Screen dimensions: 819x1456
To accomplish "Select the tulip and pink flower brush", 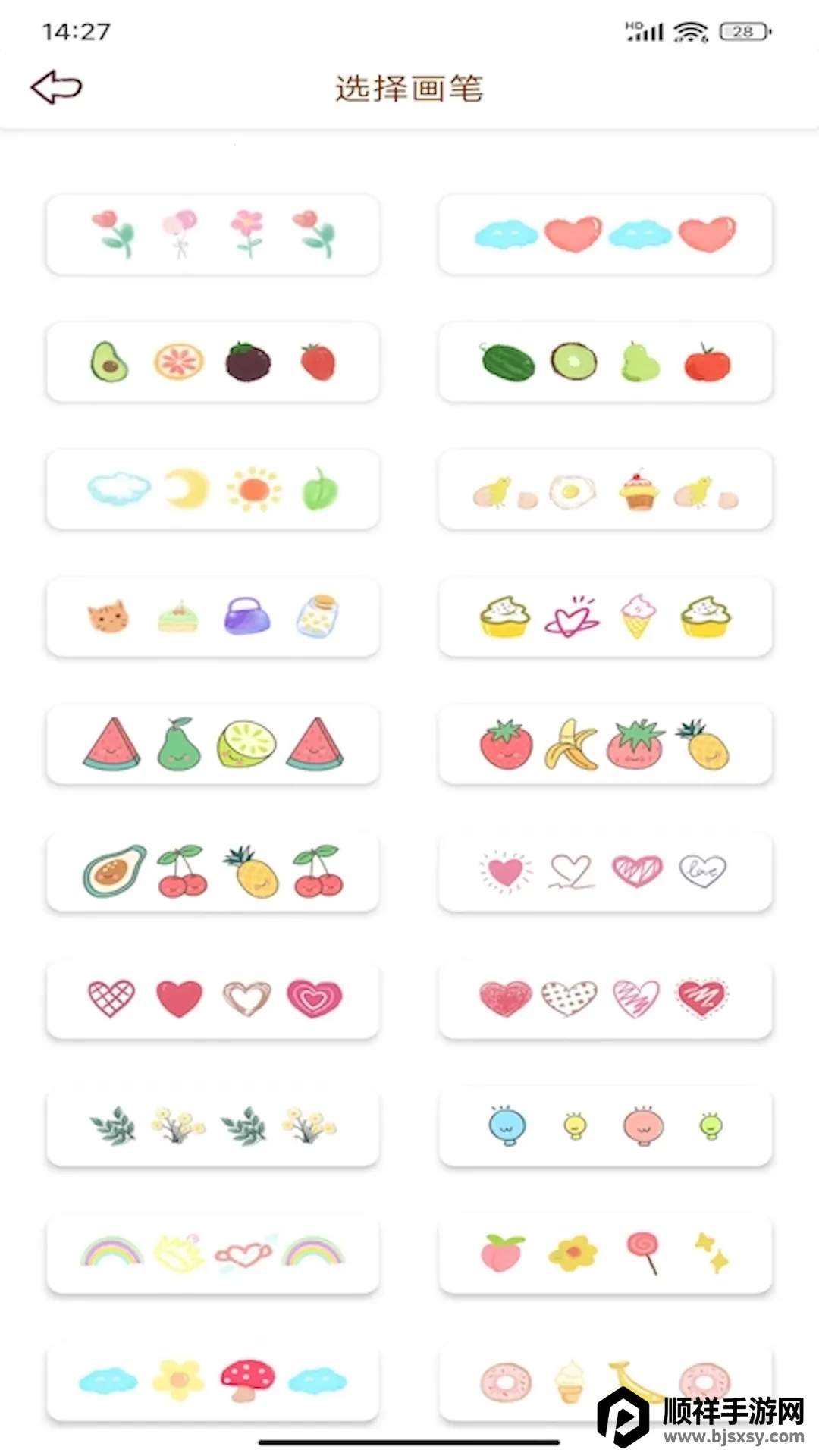I will [x=212, y=234].
